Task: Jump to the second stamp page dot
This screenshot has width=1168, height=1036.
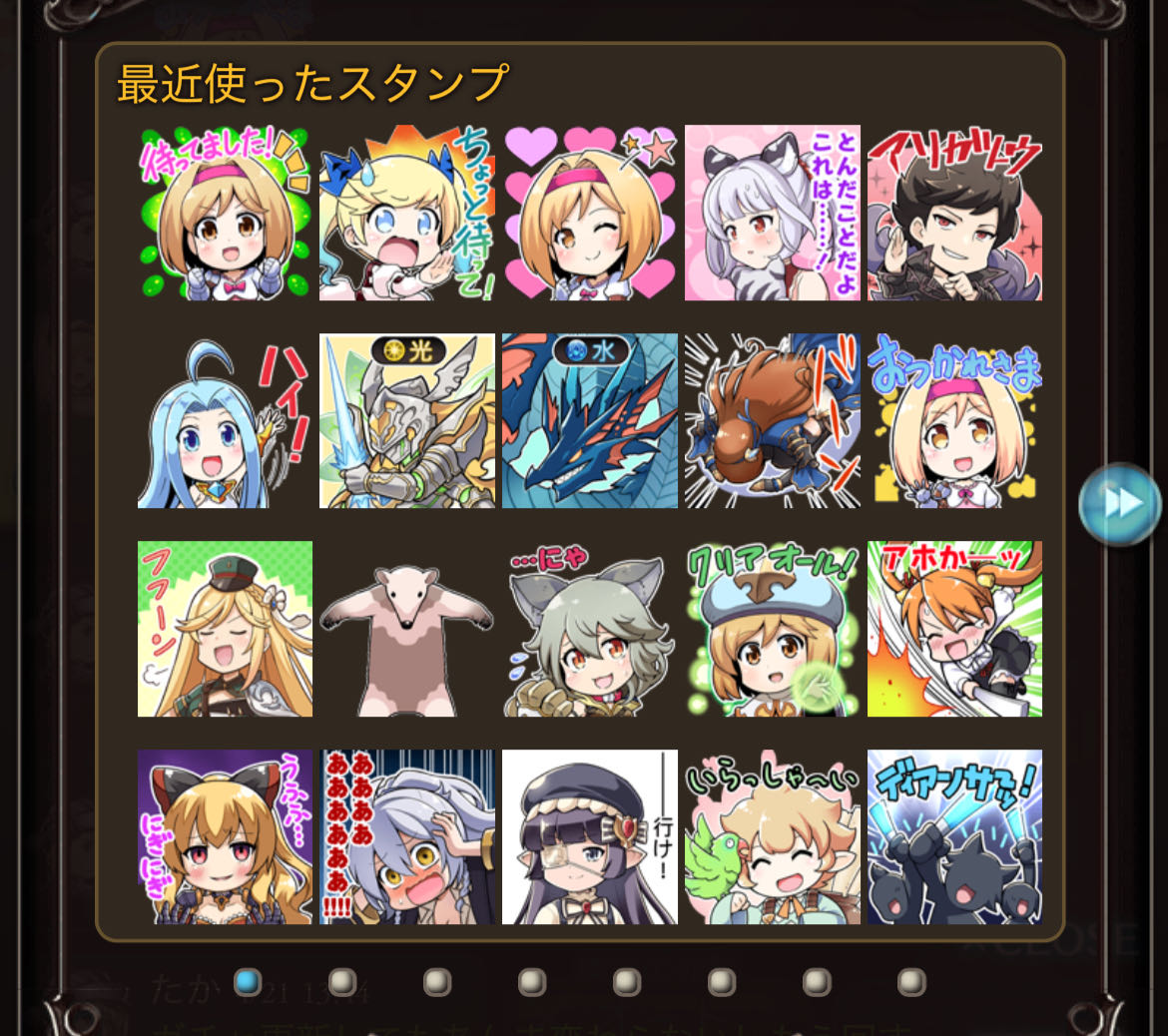Action: pos(342,982)
